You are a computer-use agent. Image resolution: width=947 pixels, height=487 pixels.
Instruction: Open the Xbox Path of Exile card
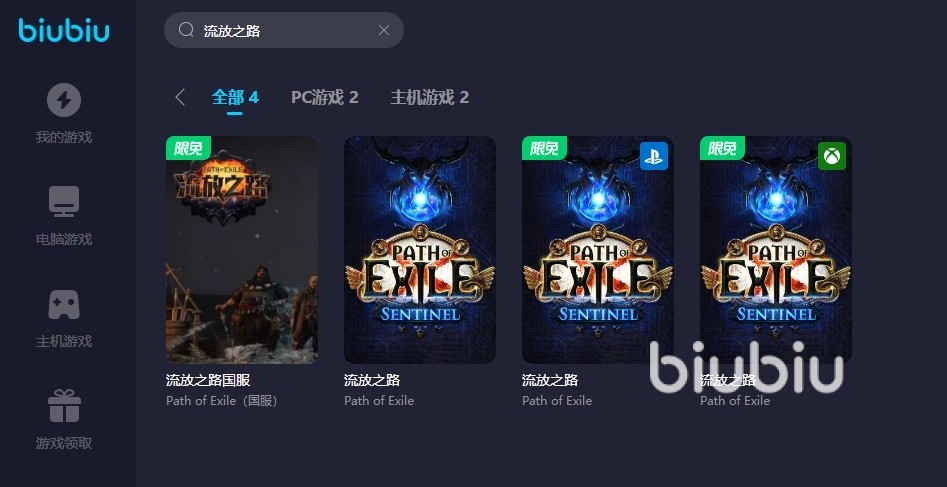point(776,250)
